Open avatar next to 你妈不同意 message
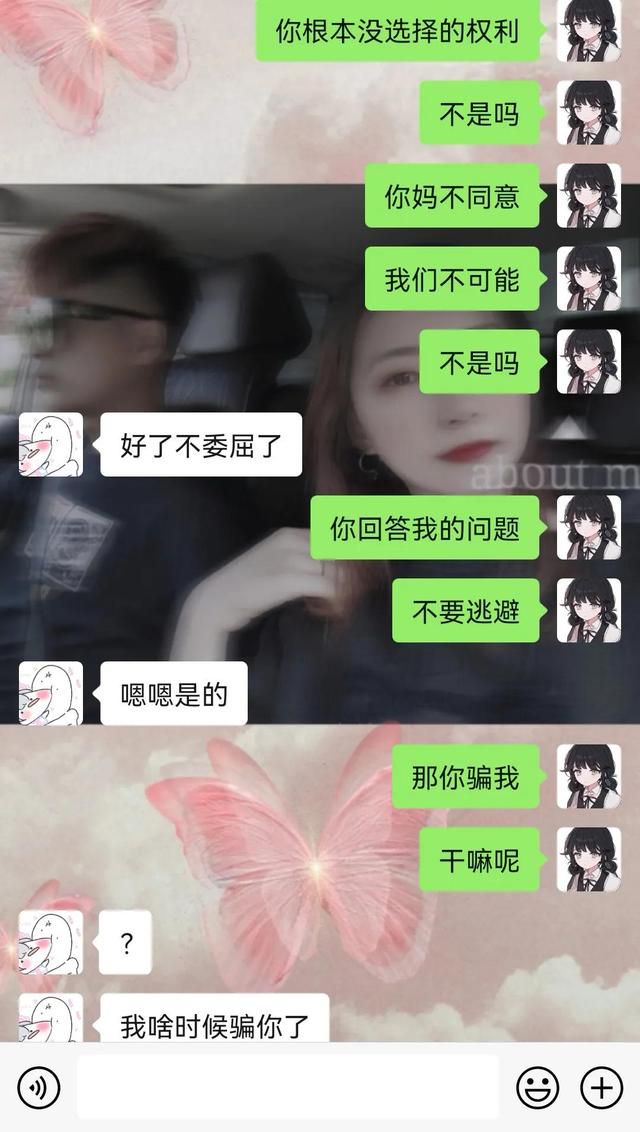640x1132 pixels. coord(589,196)
